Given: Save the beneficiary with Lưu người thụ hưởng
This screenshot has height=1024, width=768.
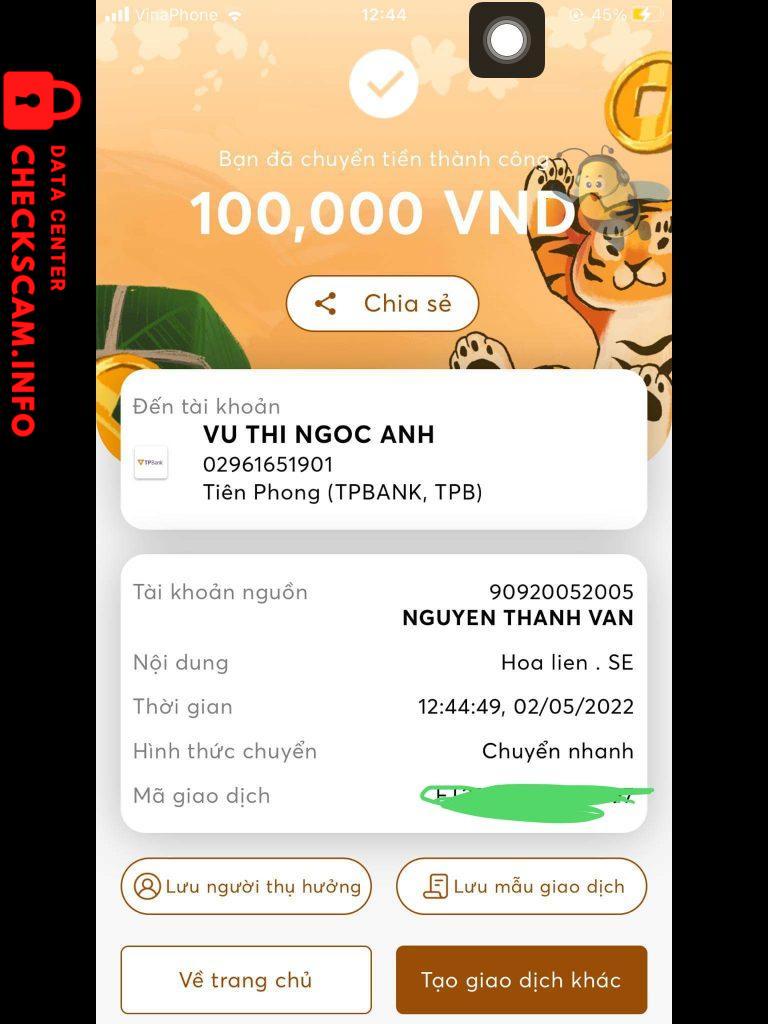Looking at the screenshot, I should click(x=246, y=886).
